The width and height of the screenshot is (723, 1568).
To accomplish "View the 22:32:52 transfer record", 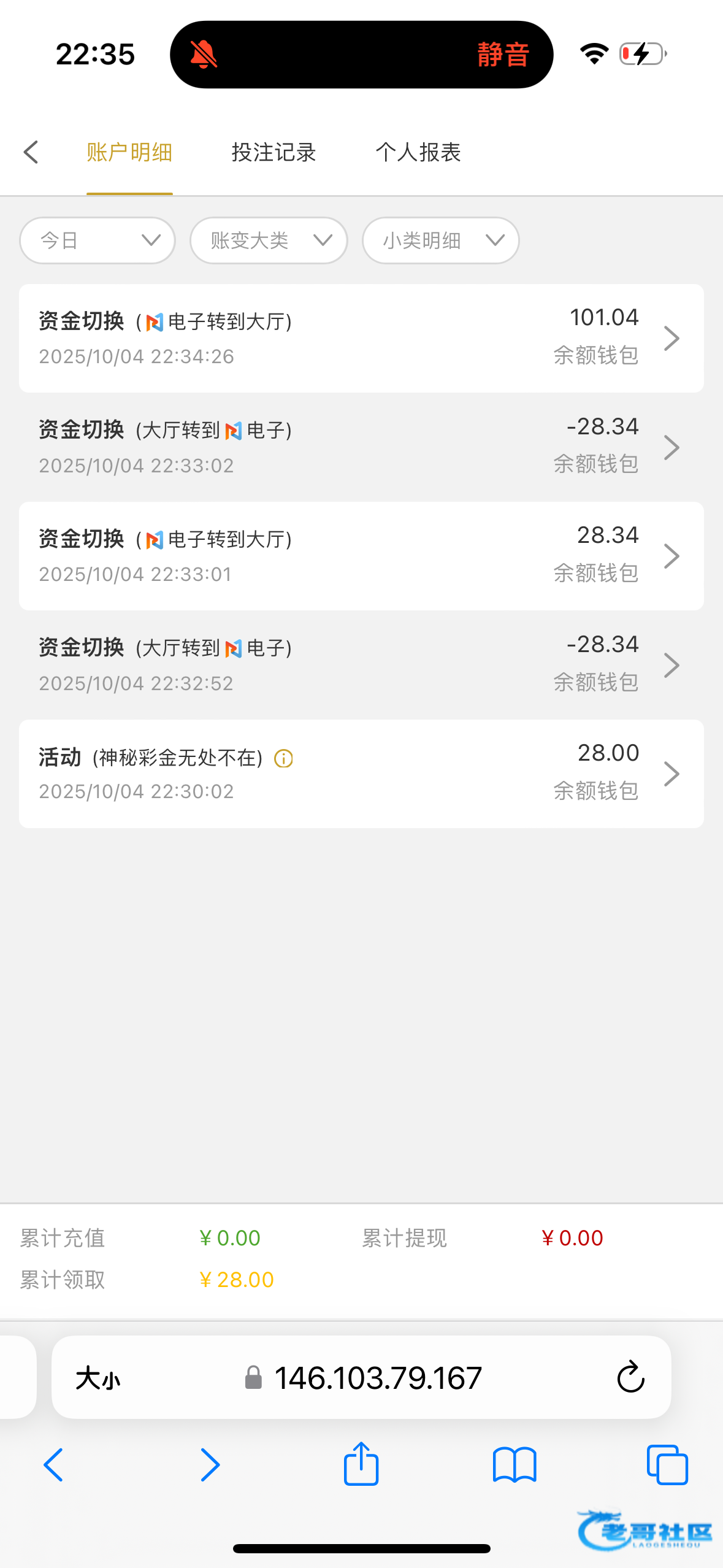I will point(361,664).
